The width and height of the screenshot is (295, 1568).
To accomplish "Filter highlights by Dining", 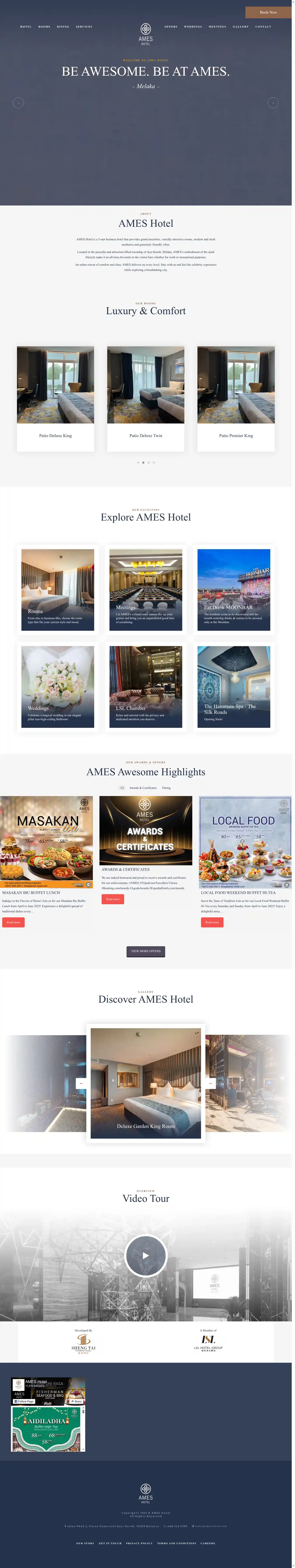I will point(166,788).
